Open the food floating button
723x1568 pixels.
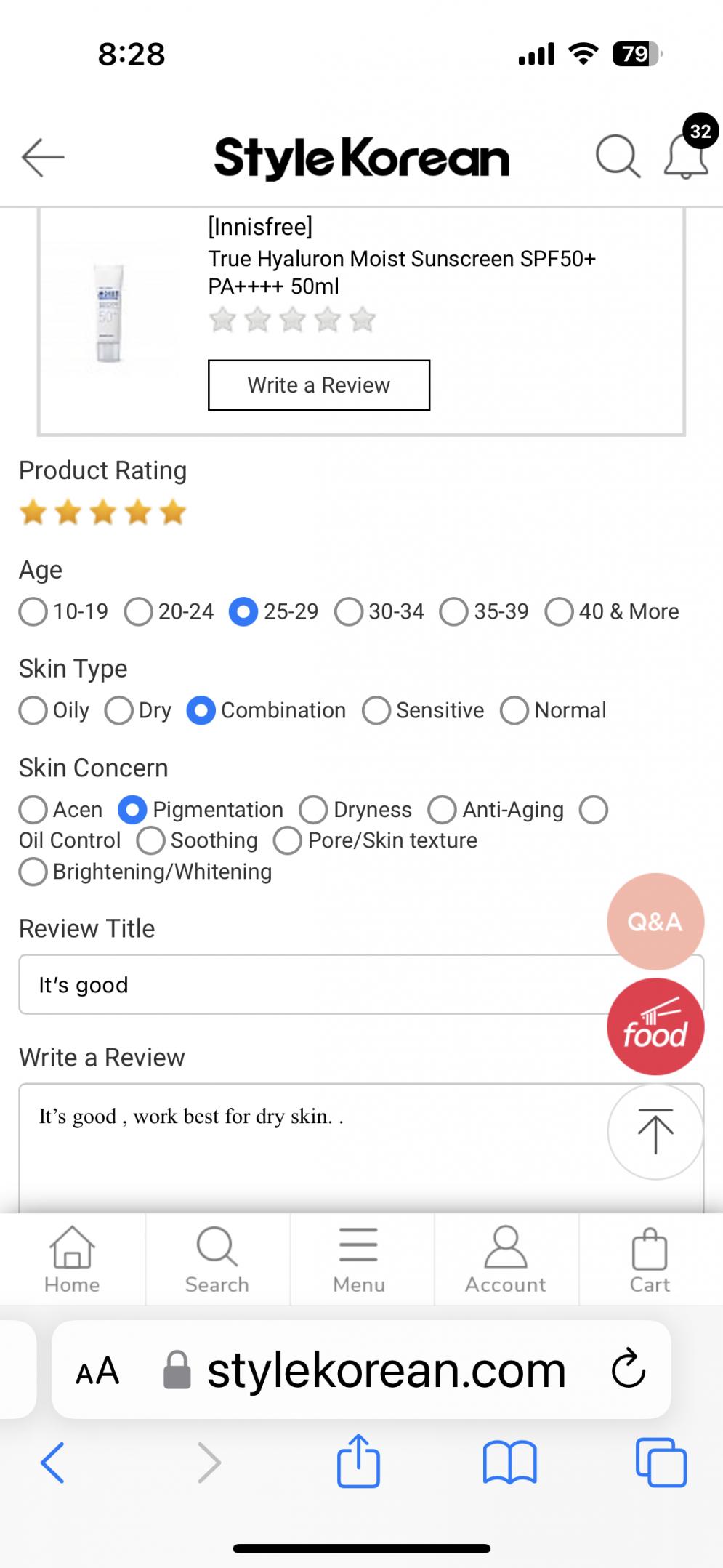pos(655,1026)
